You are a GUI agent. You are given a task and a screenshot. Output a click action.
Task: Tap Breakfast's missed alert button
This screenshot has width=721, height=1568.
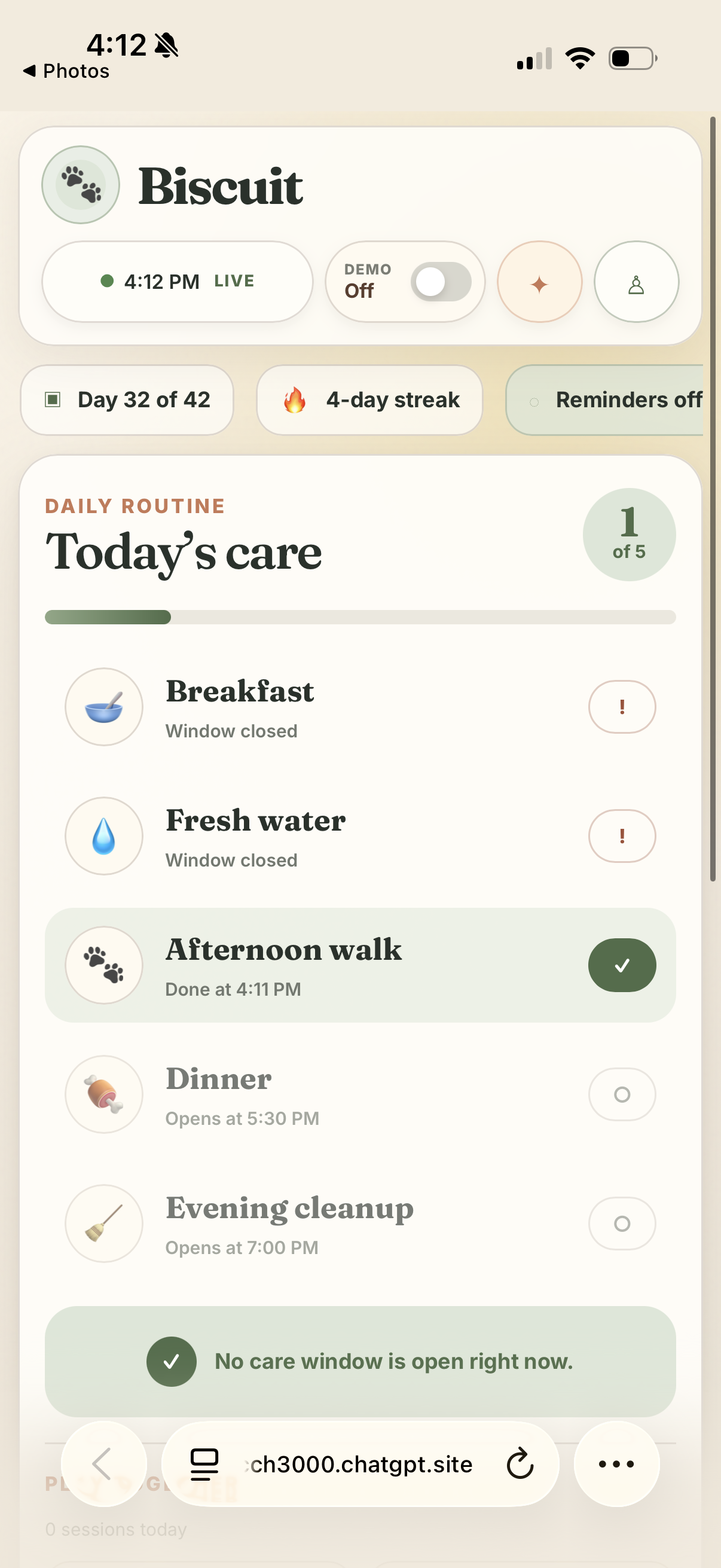622,707
